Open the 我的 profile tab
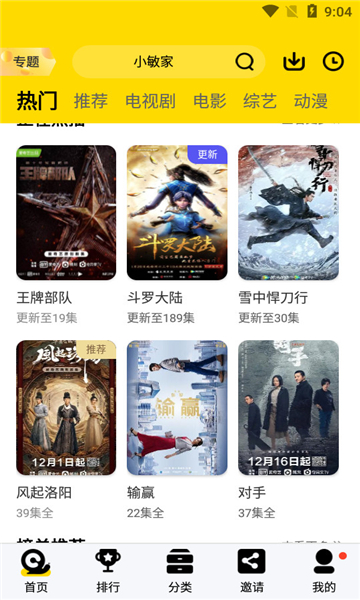Viewport: 360px width, 600px height. 324,571
